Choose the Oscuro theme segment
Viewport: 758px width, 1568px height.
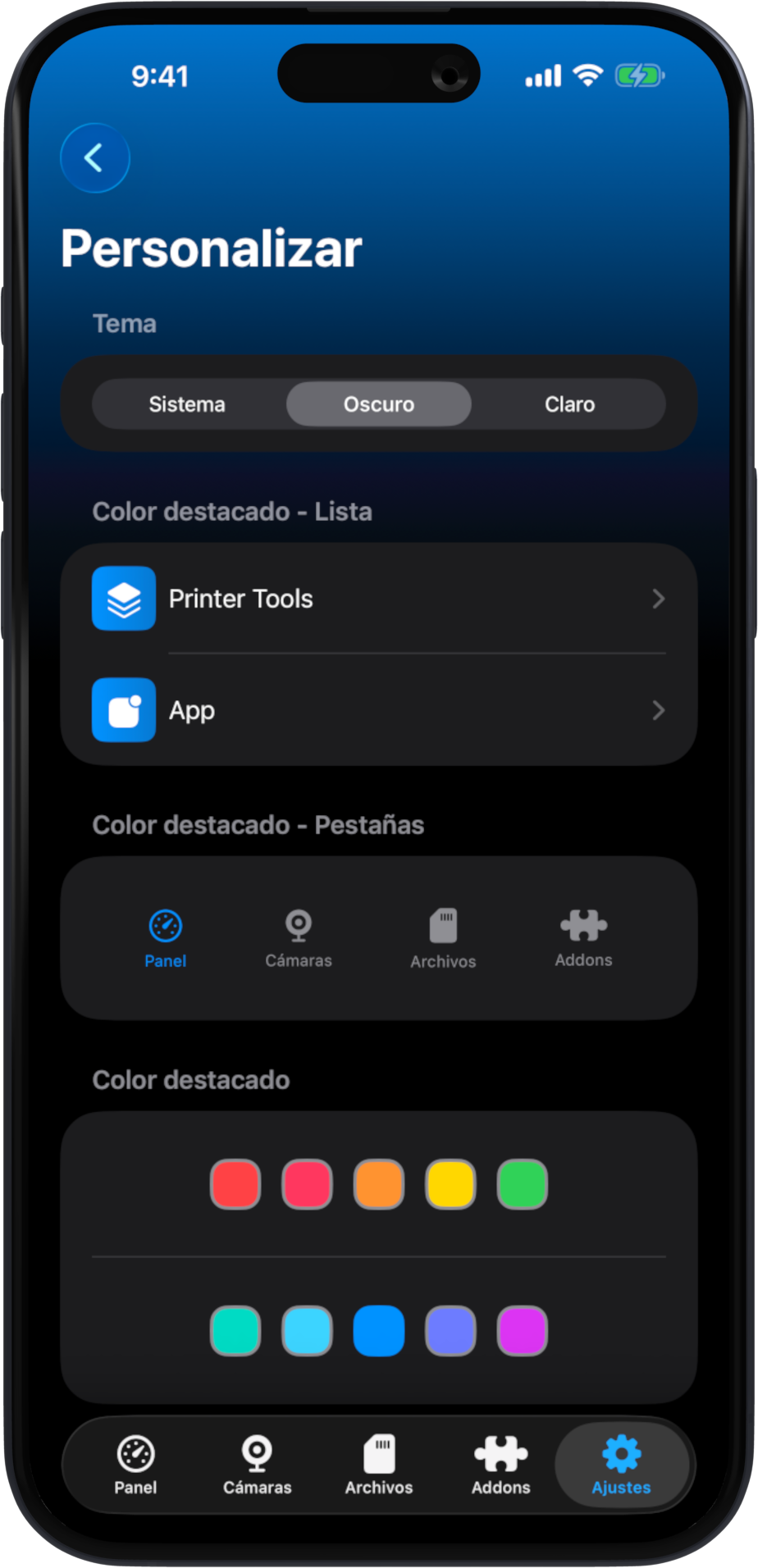click(x=379, y=404)
